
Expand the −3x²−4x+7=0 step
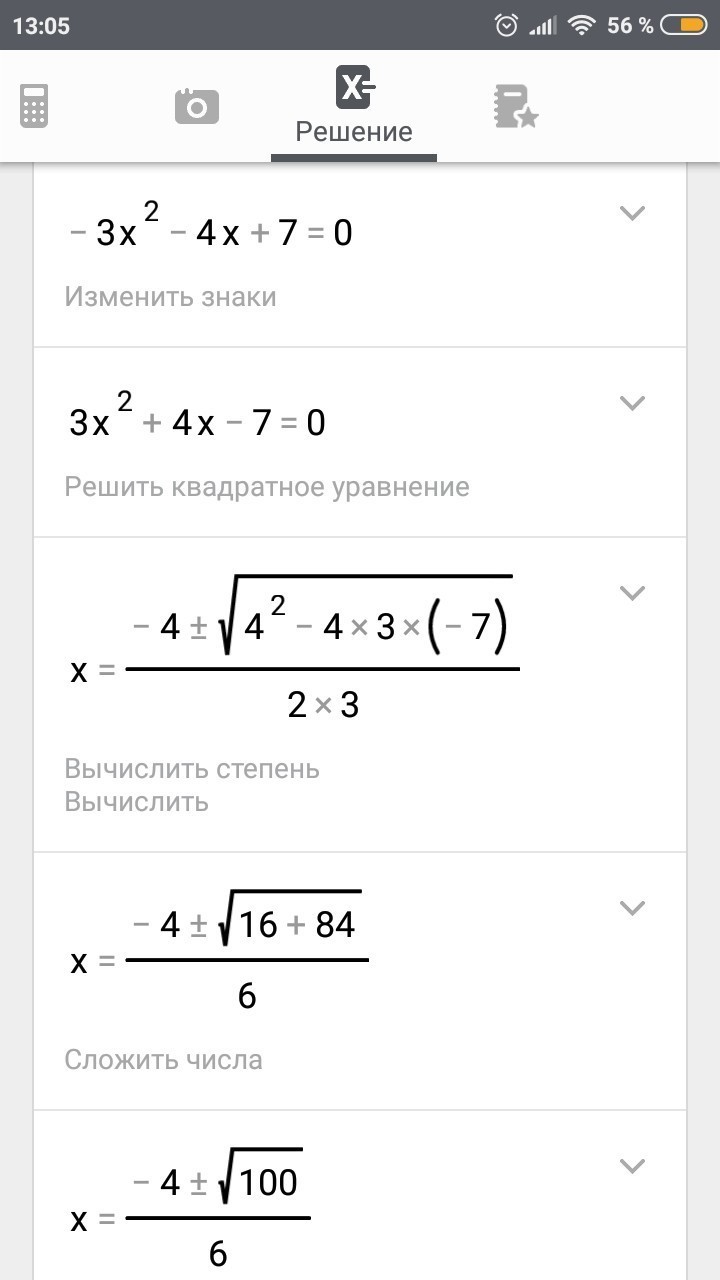coord(632,212)
